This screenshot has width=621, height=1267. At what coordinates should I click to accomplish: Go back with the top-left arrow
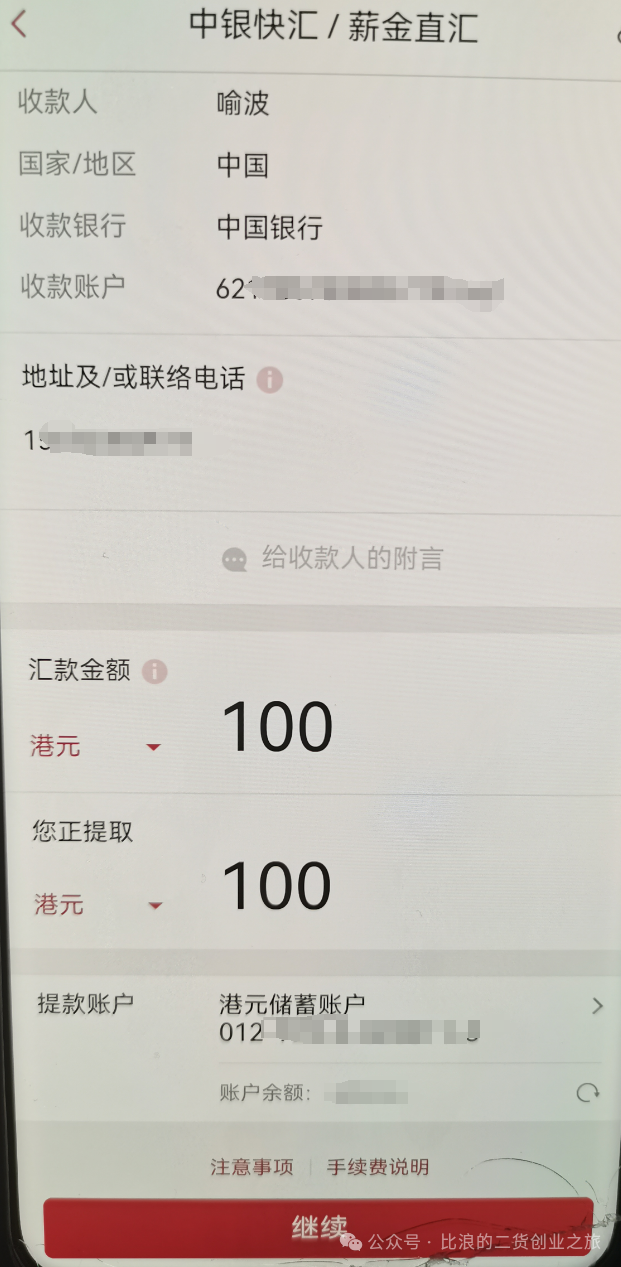(x=19, y=24)
